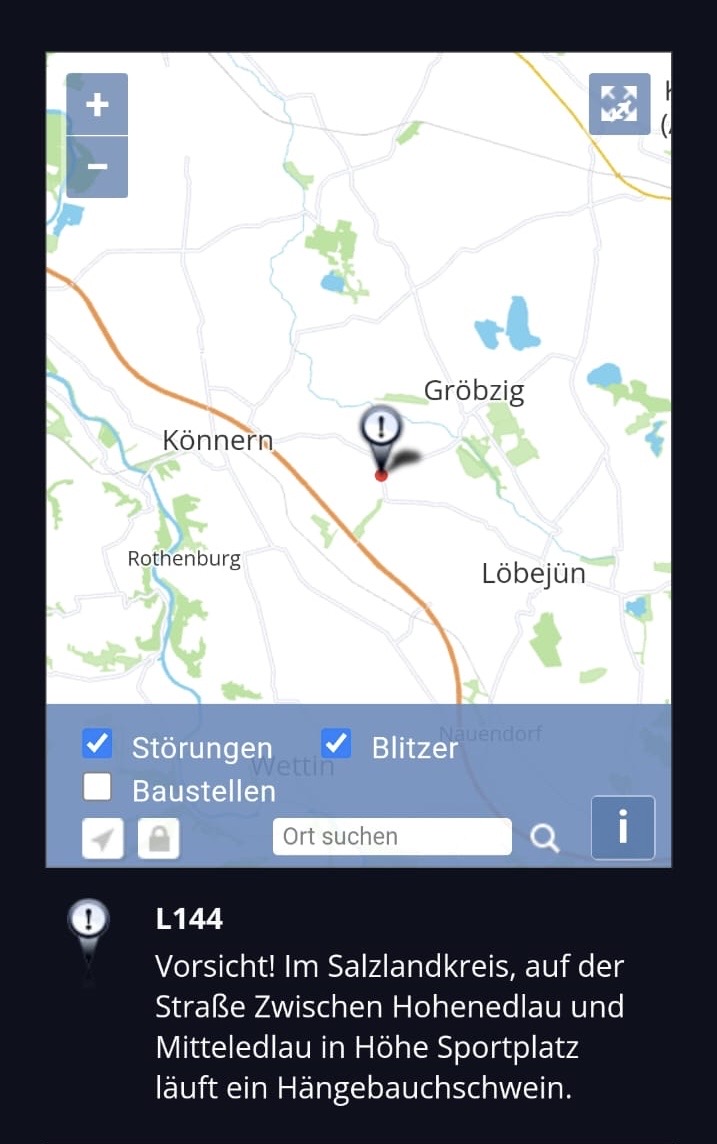Image resolution: width=717 pixels, height=1144 pixels.
Task: Center map on my location
Action: 103,839
